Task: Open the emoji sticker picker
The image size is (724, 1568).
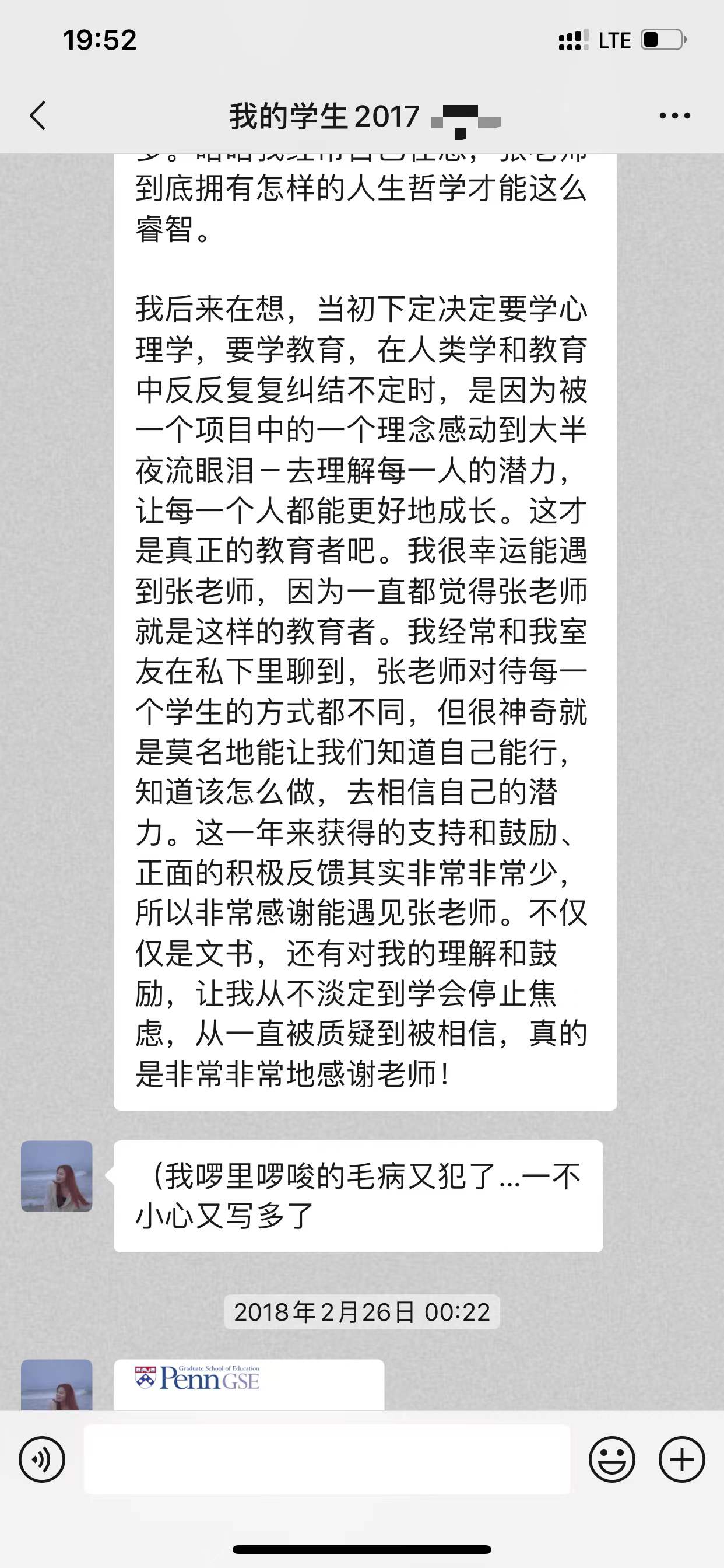Action: point(611,1459)
